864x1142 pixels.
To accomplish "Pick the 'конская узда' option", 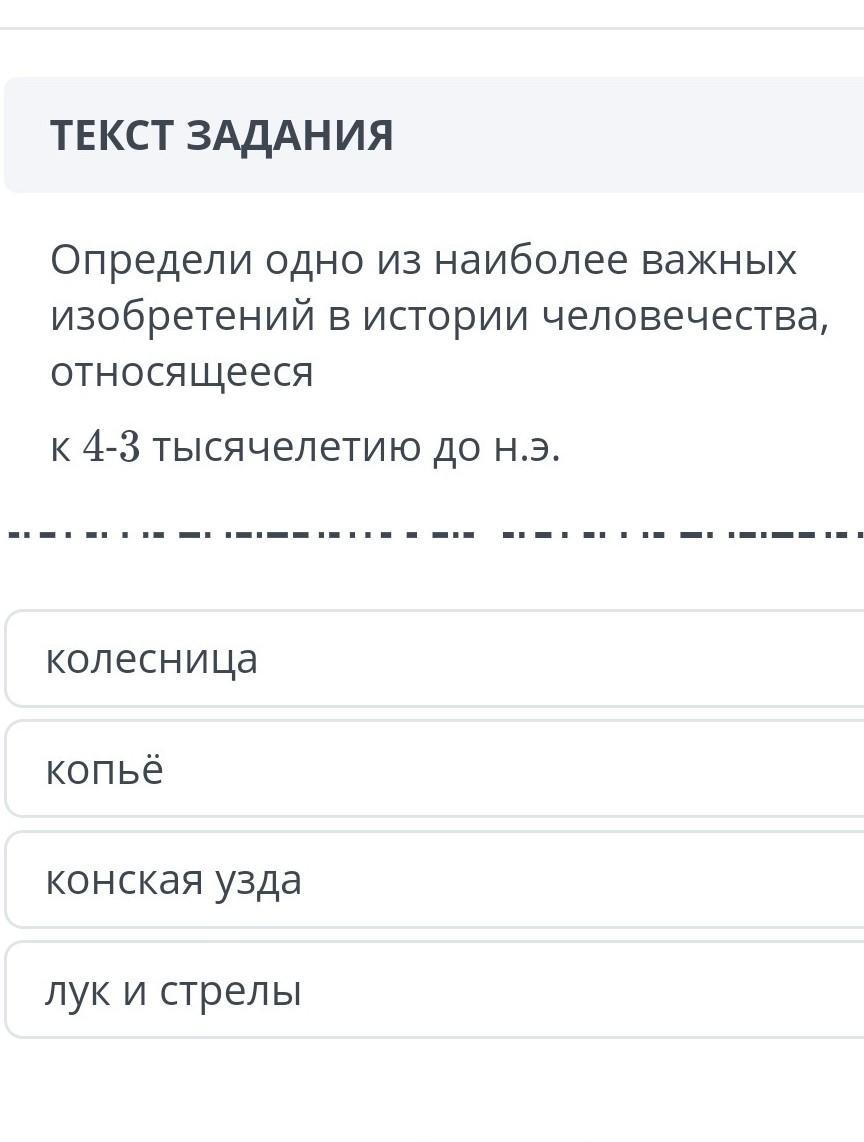I will pos(434,880).
